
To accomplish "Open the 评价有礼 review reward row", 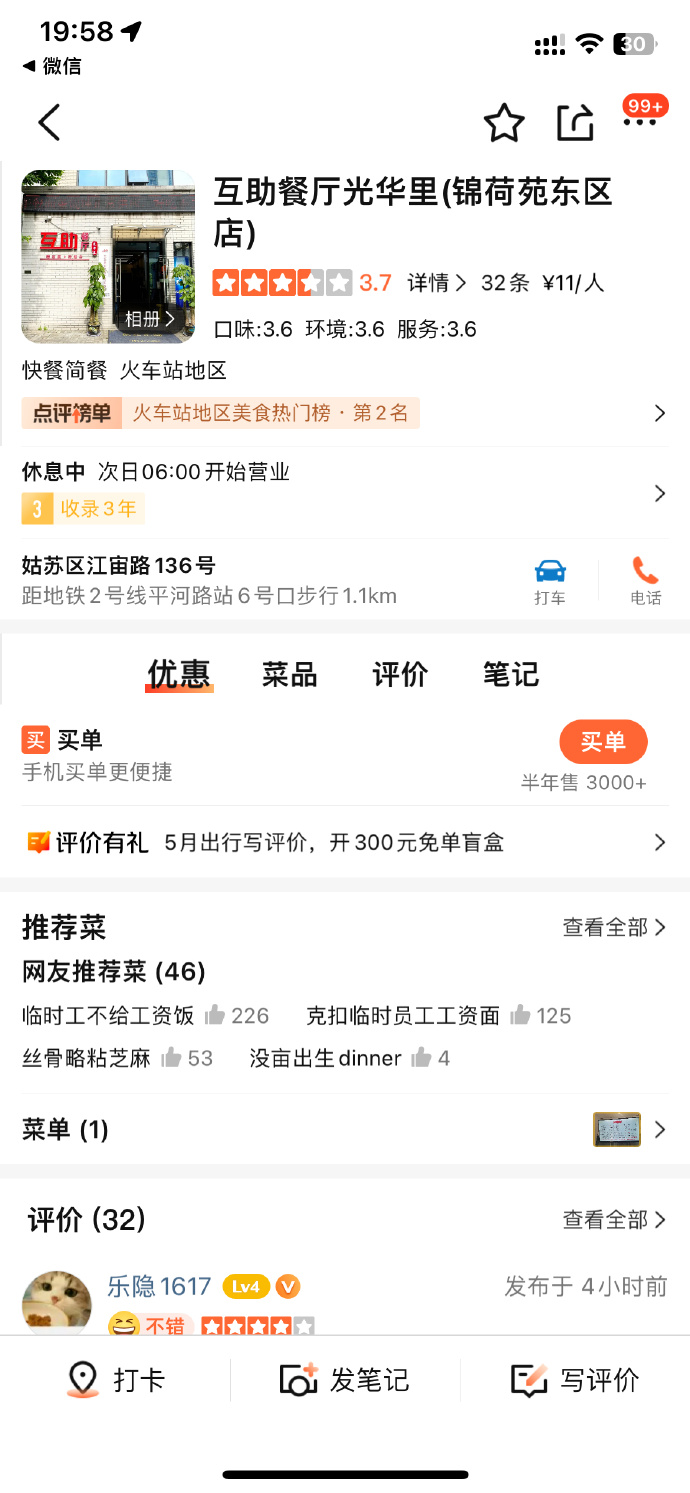I will click(x=344, y=843).
